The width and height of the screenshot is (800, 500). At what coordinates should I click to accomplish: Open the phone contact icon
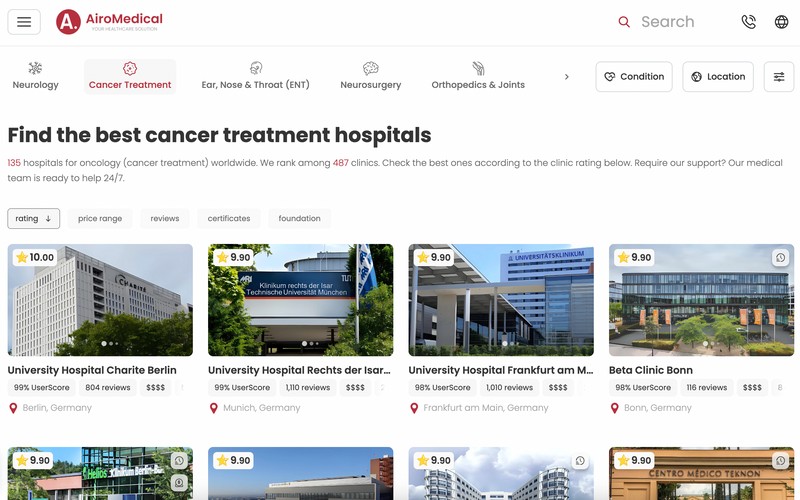(748, 22)
